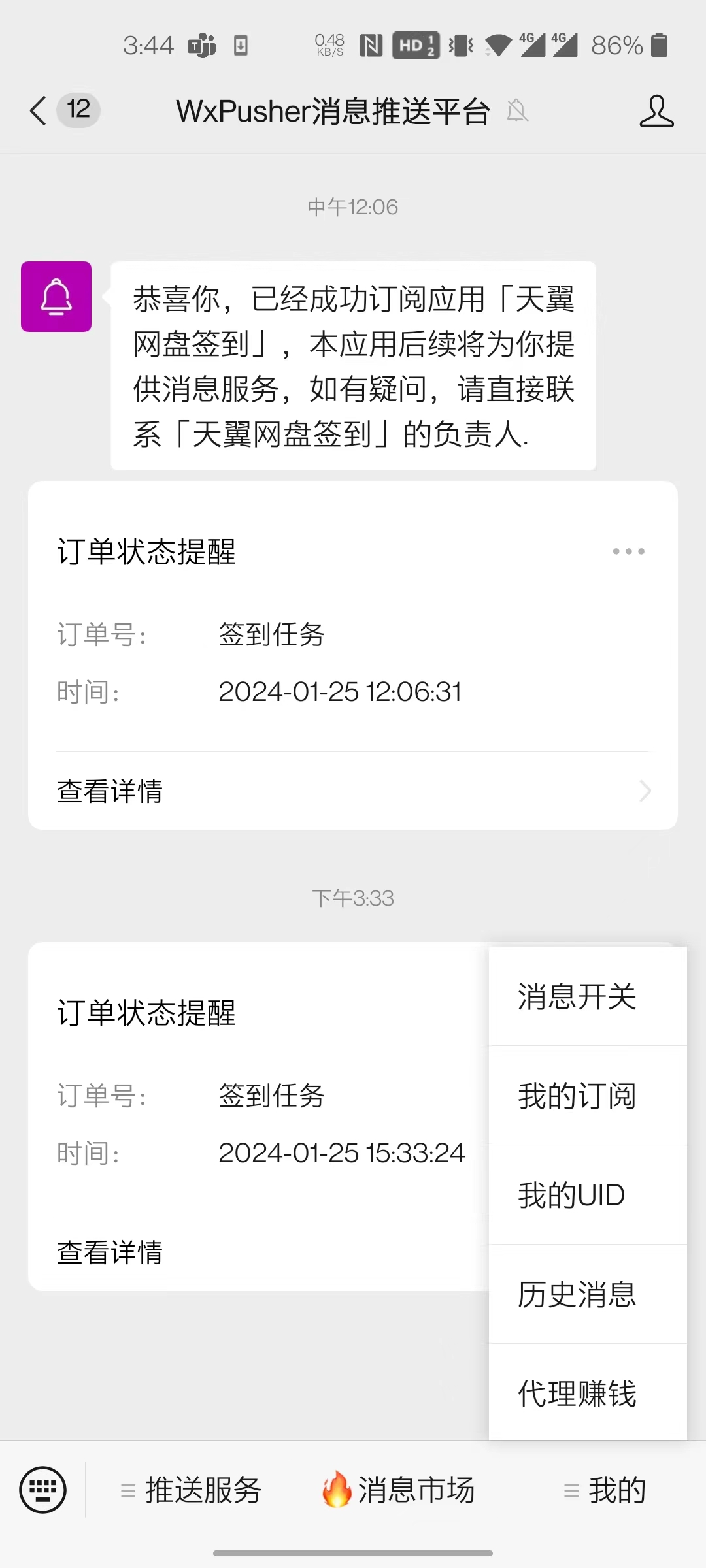Open the WxPusher avatar with bell
706x1568 pixels.
(x=56, y=297)
